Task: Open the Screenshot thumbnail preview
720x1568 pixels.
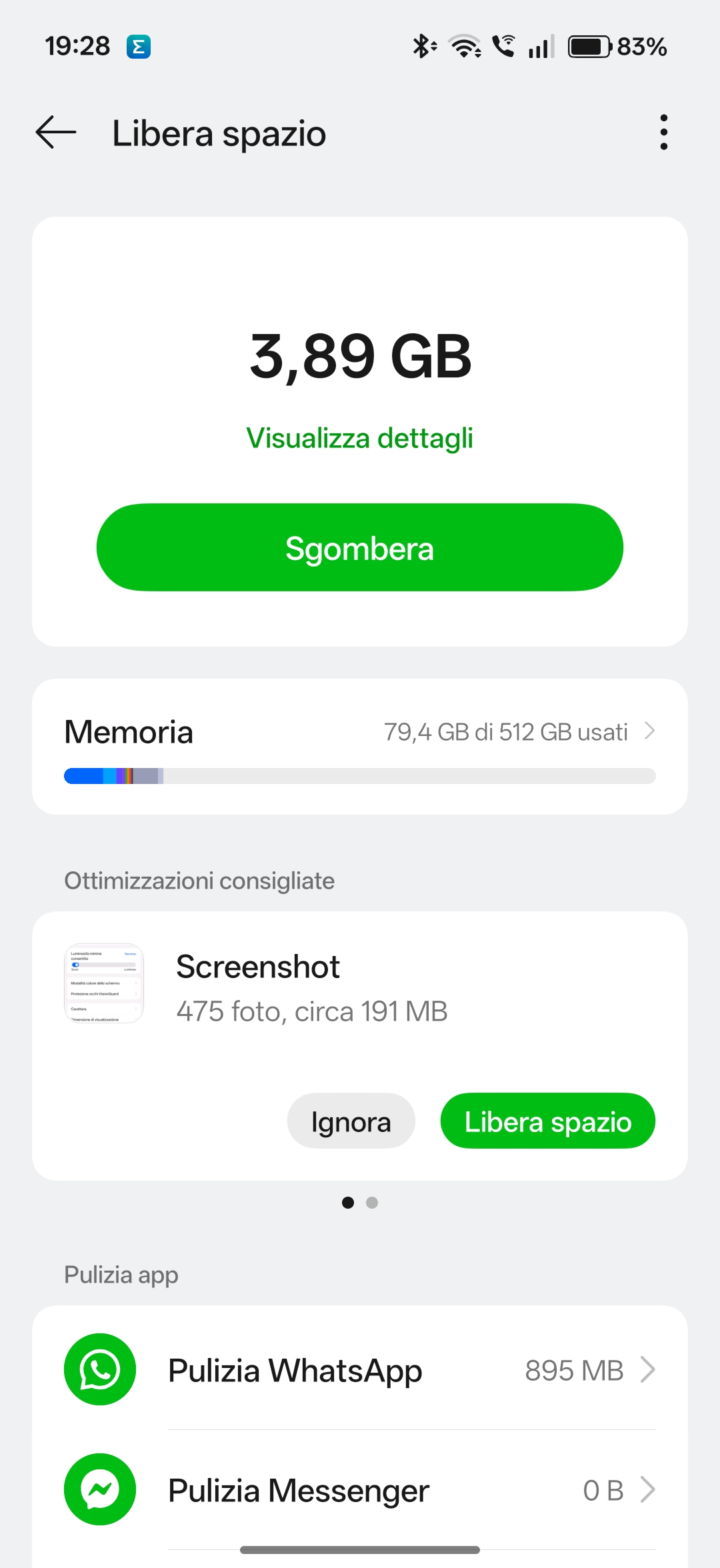Action: [x=104, y=983]
